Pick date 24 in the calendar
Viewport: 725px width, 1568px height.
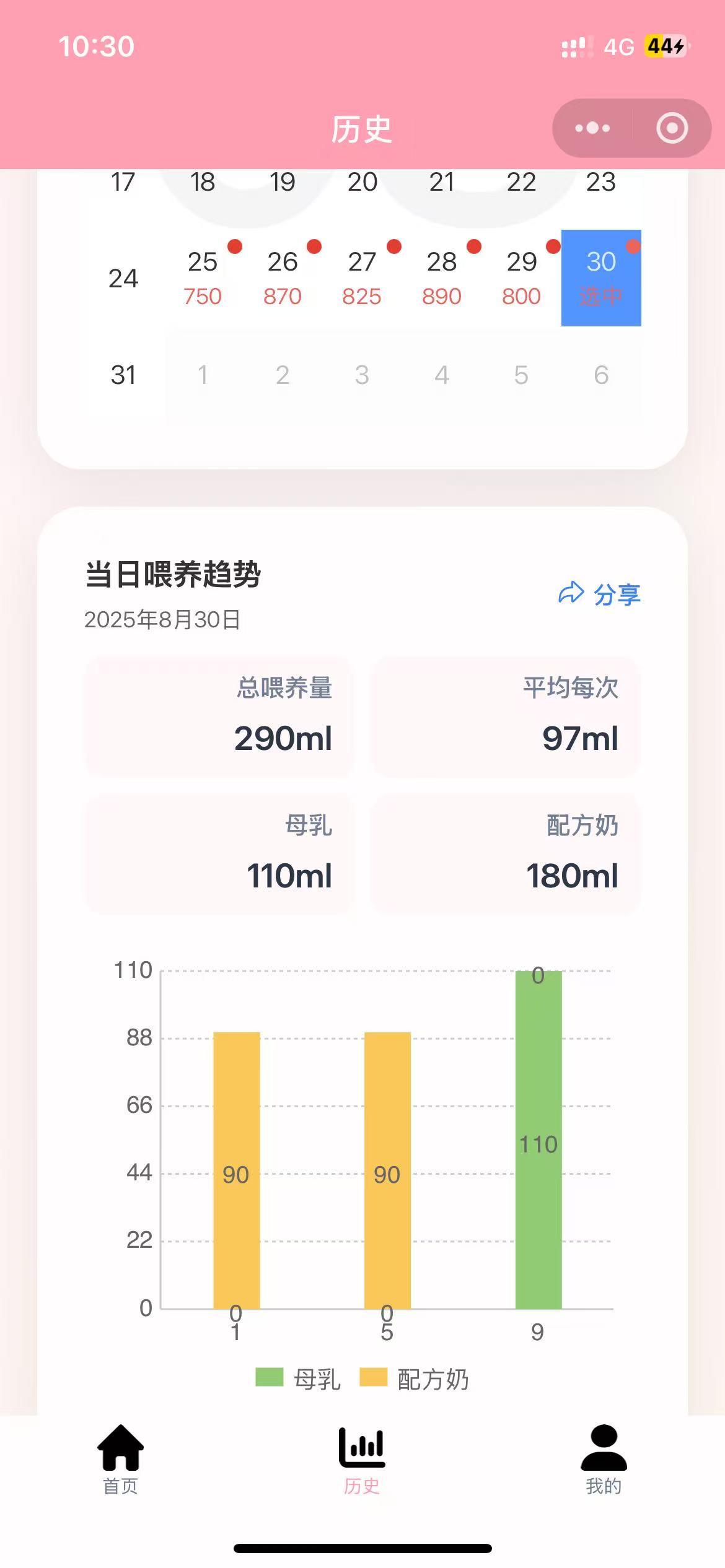pyautogui.click(x=123, y=278)
